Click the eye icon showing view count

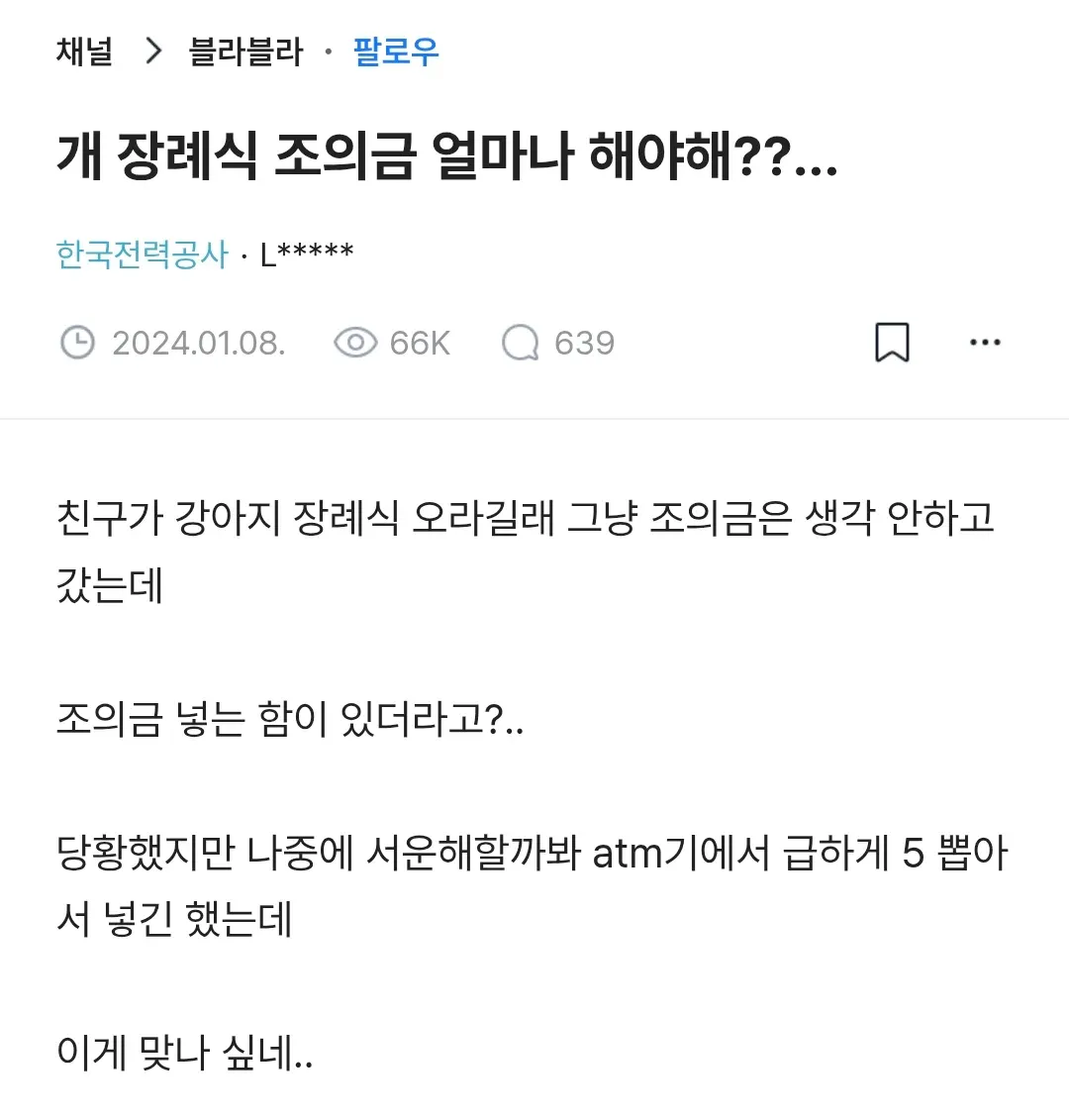coord(353,342)
